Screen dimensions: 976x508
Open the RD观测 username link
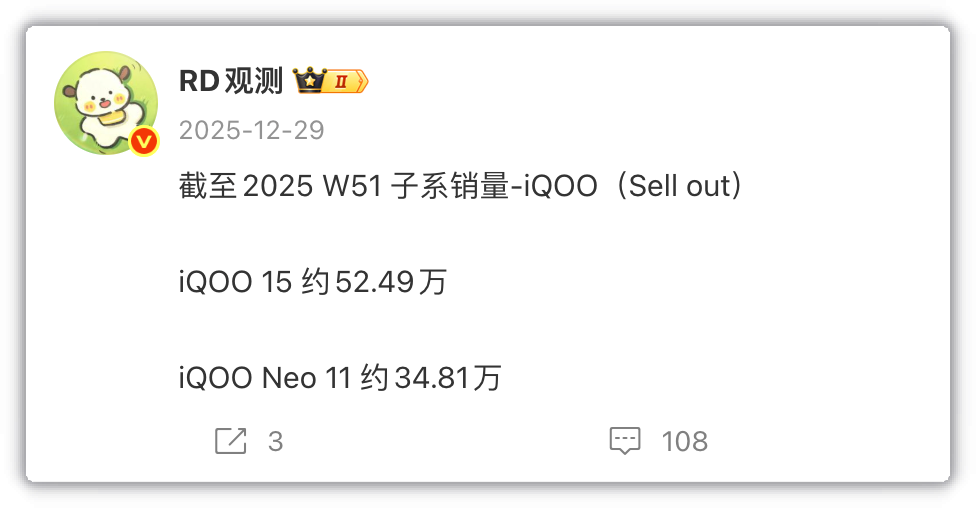tap(231, 82)
